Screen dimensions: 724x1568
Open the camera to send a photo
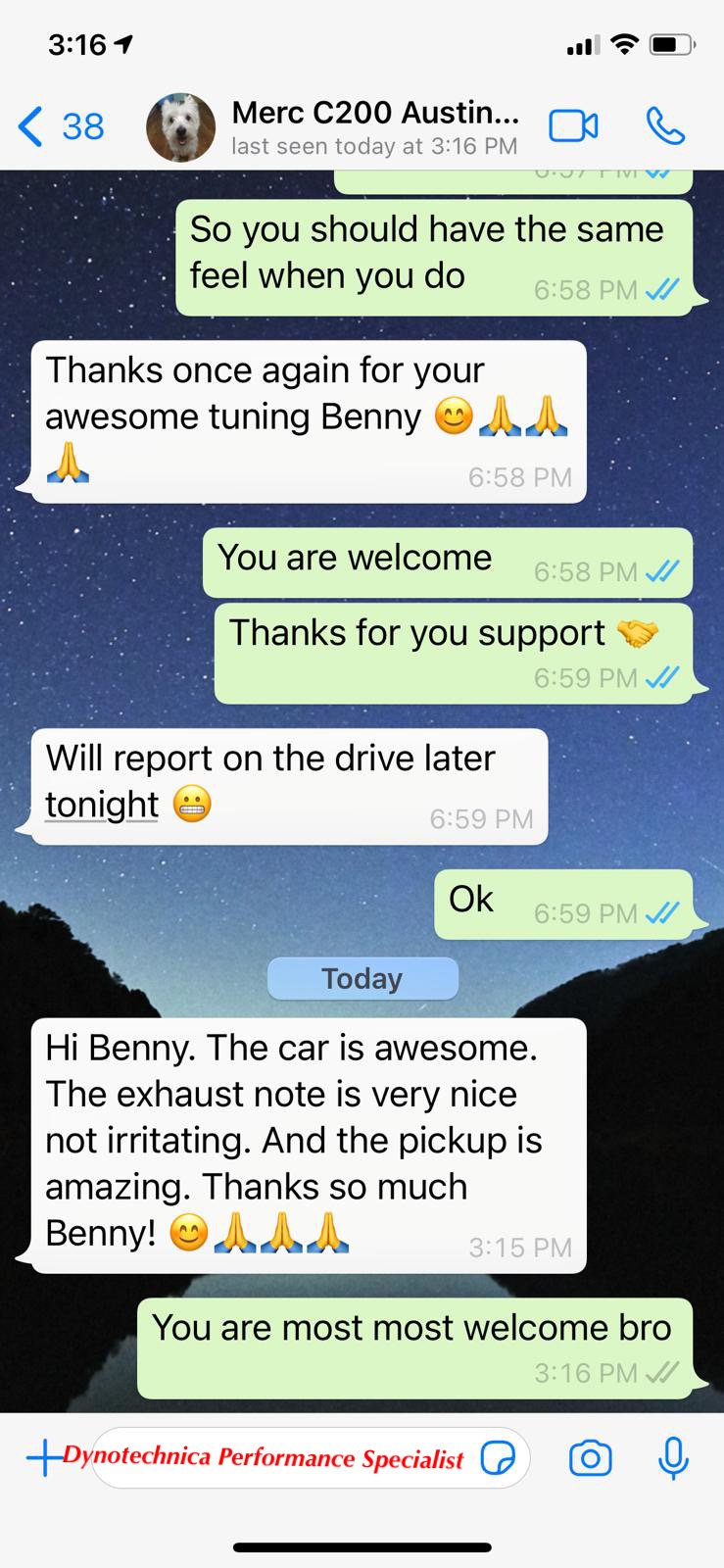[x=591, y=1458]
